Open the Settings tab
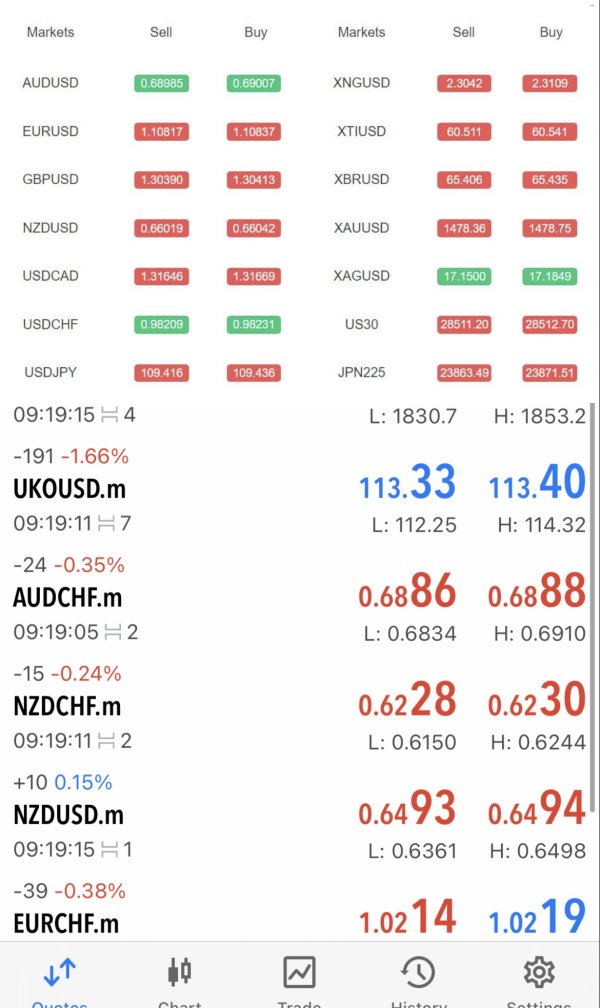This screenshot has height=1008, width=600. [539, 980]
